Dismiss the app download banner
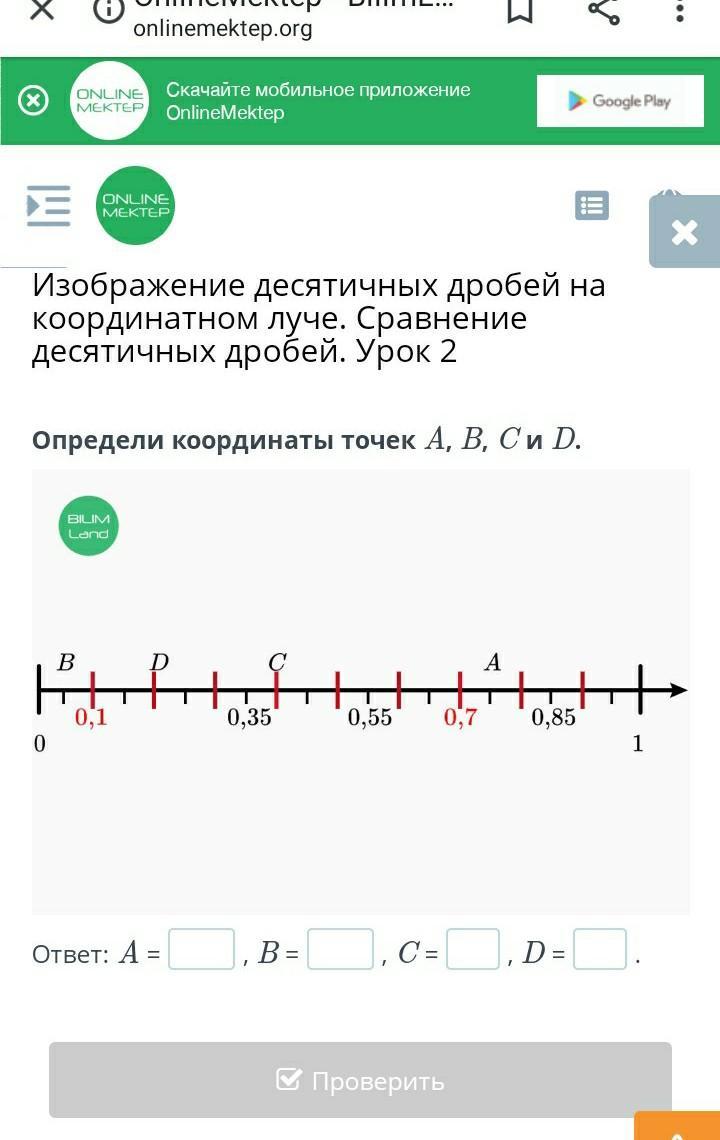The height and width of the screenshot is (1140, 720). click(x=33, y=101)
